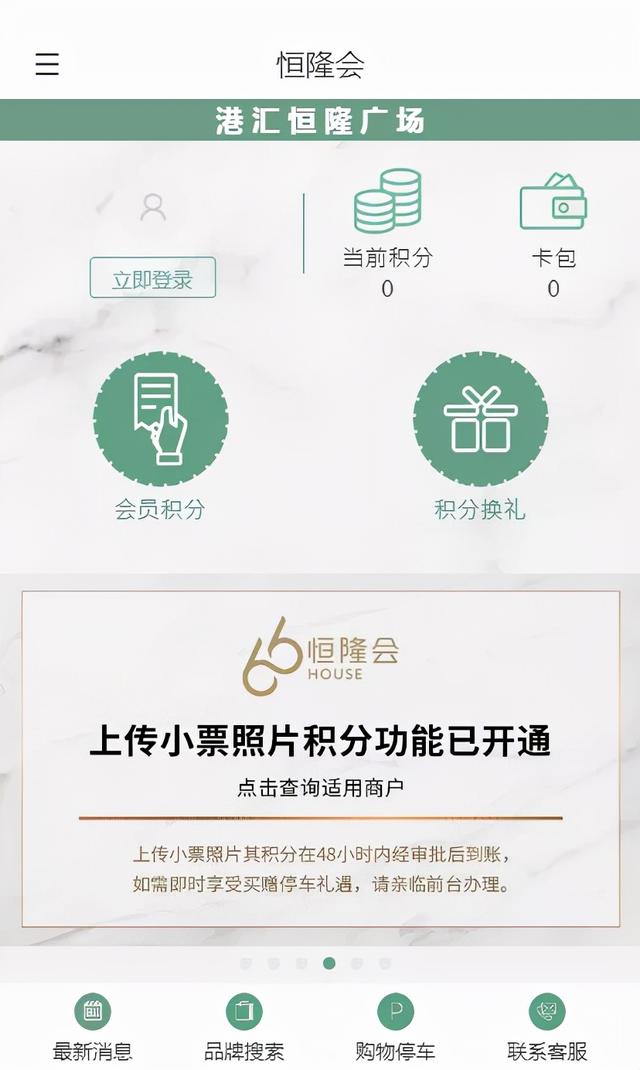Open the user profile avatar
Image resolution: width=640 pixels, height=1070 pixels.
pyautogui.click(x=153, y=207)
